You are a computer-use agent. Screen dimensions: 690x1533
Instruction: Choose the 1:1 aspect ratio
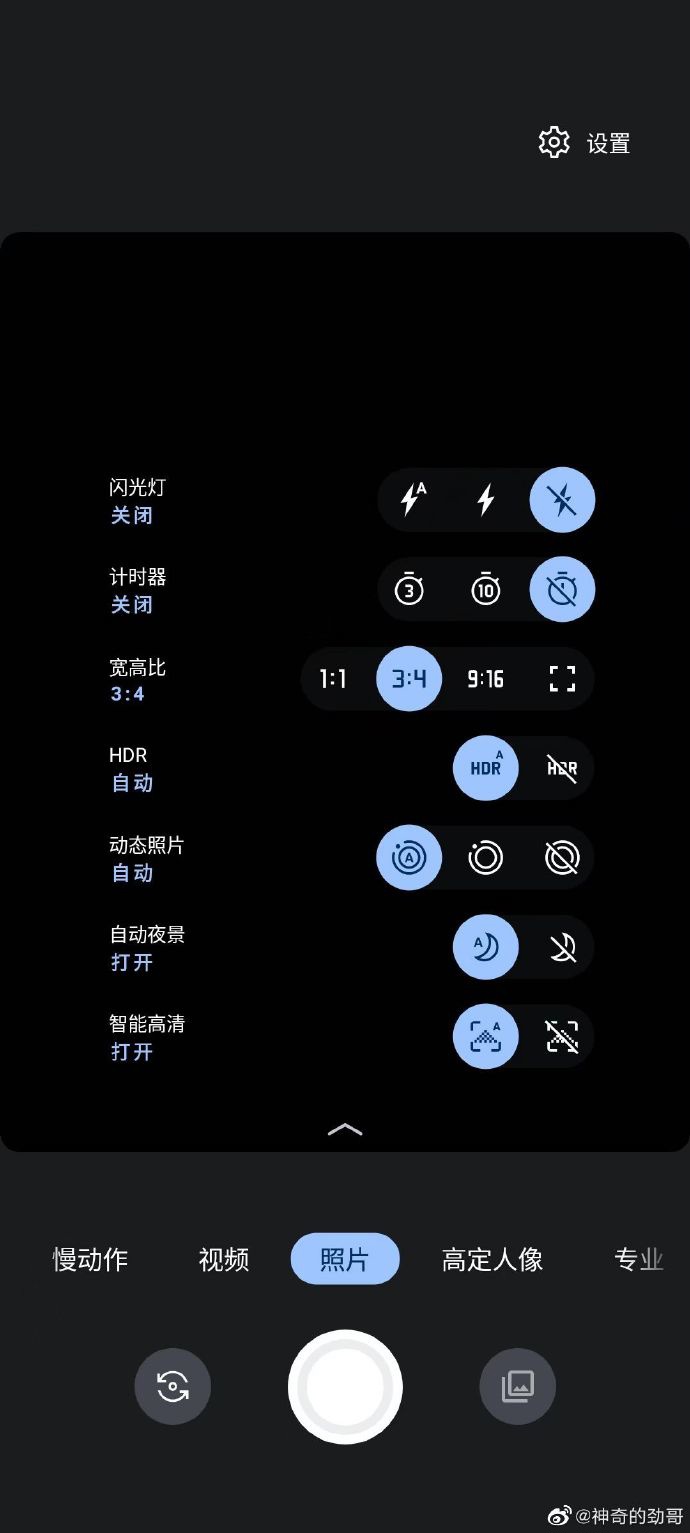[x=333, y=679]
